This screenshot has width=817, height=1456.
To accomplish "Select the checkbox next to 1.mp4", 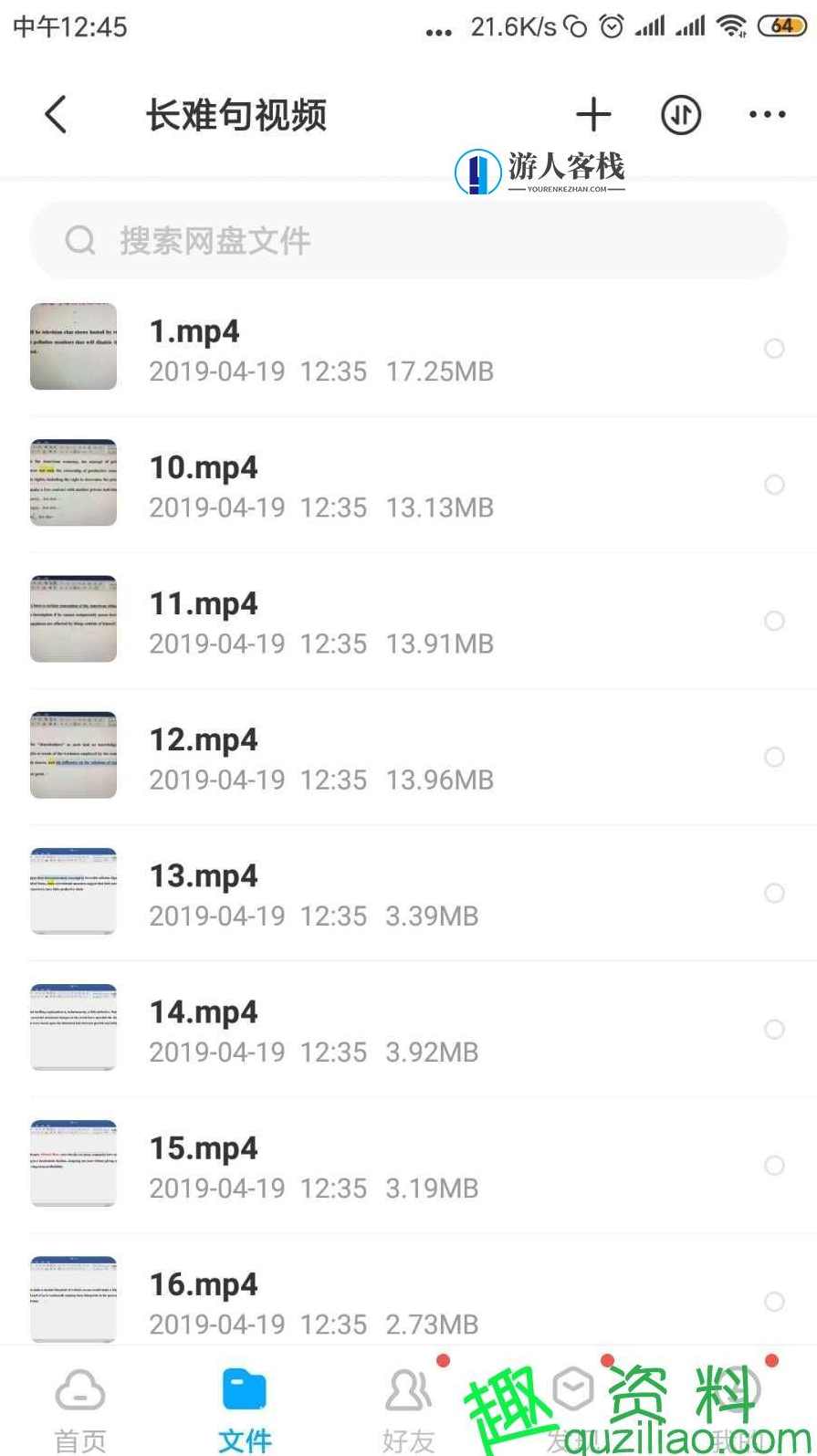I will pyautogui.click(x=774, y=349).
